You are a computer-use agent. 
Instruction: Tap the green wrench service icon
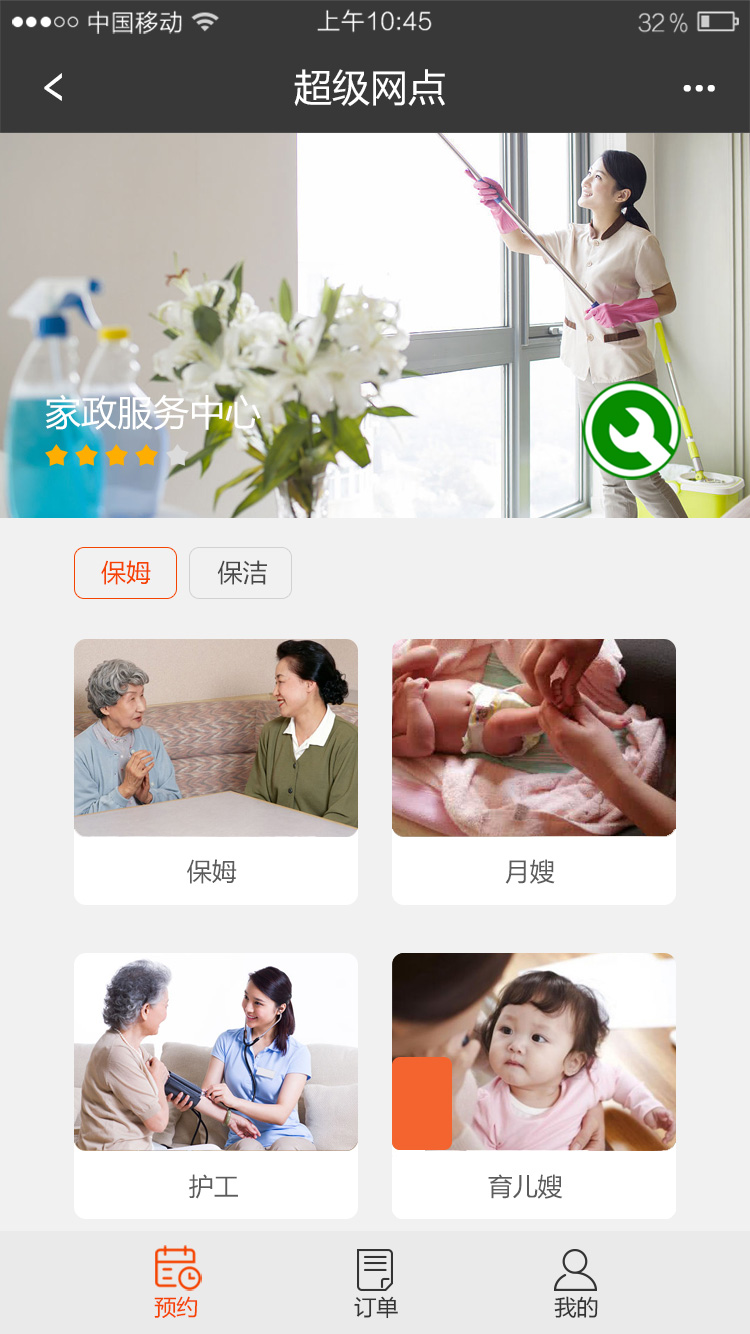point(632,430)
